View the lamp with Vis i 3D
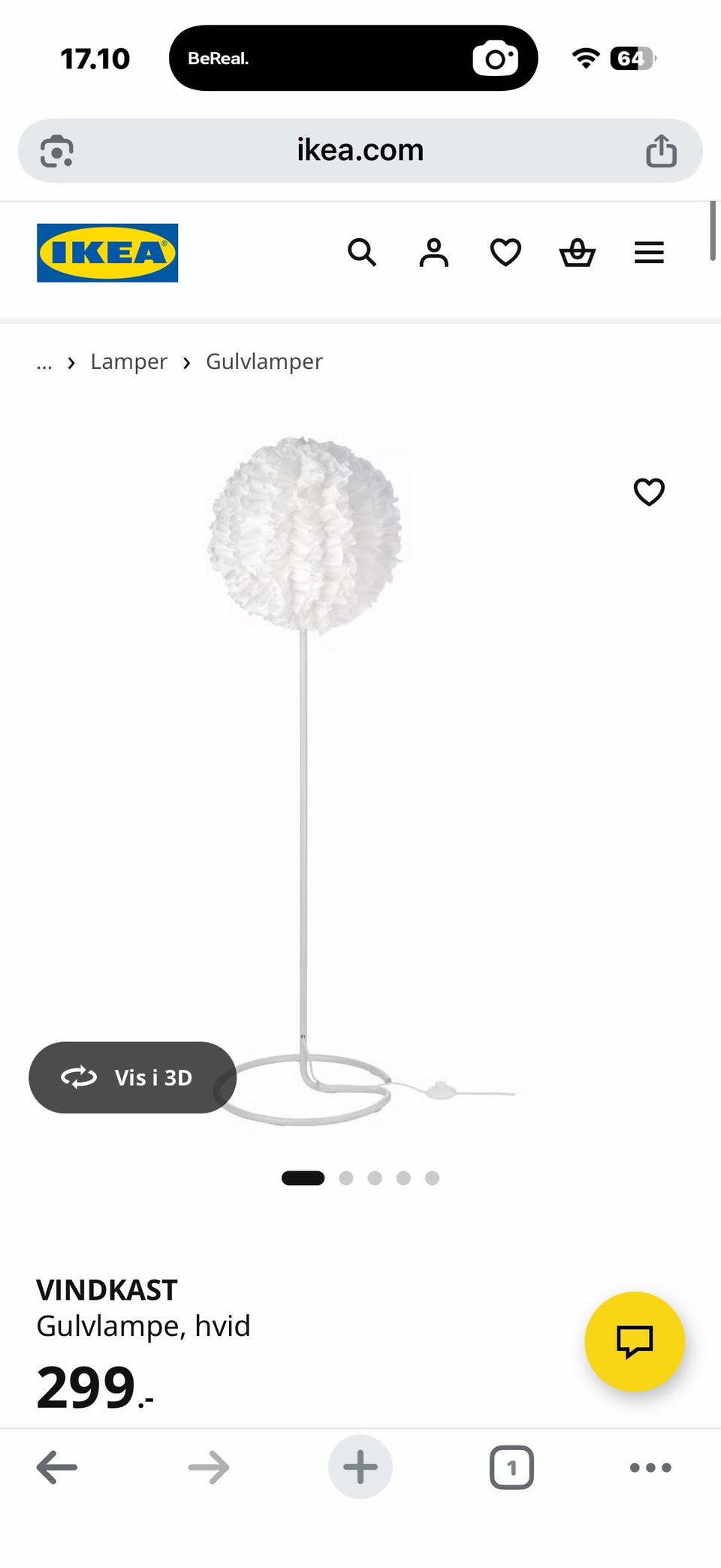This screenshot has width=721, height=1568. pos(132,1077)
